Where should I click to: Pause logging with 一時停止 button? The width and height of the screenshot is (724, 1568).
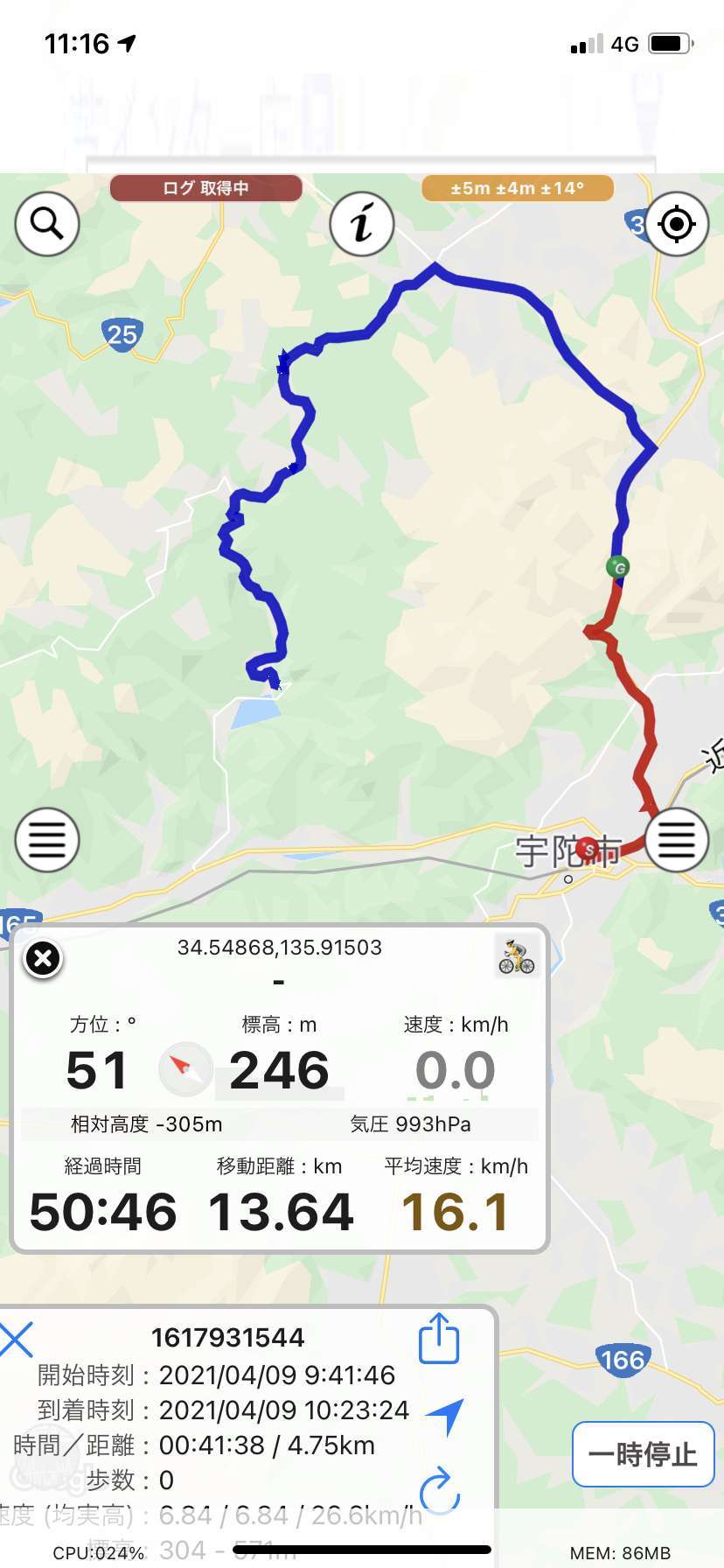pyautogui.click(x=643, y=1454)
